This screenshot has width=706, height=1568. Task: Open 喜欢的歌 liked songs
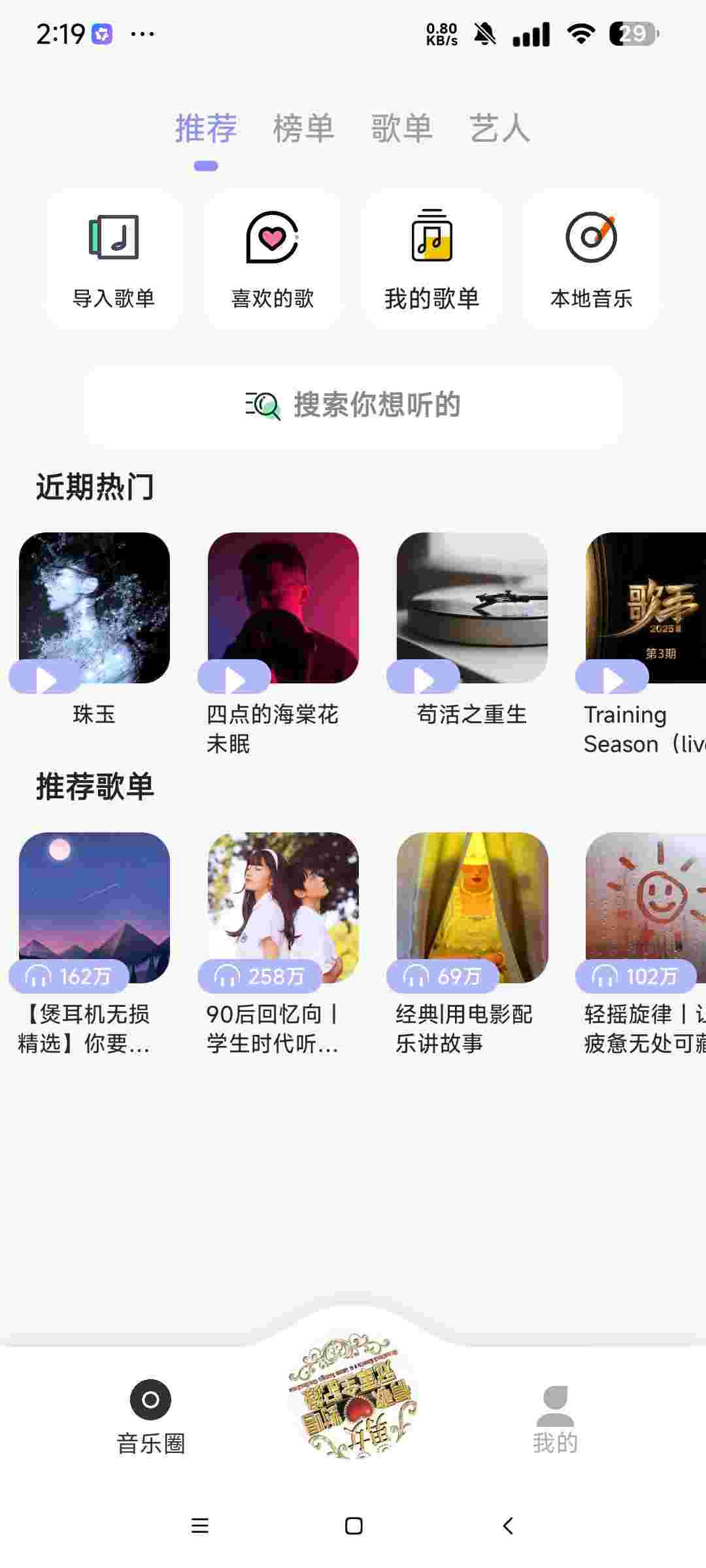(x=273, y=259)
